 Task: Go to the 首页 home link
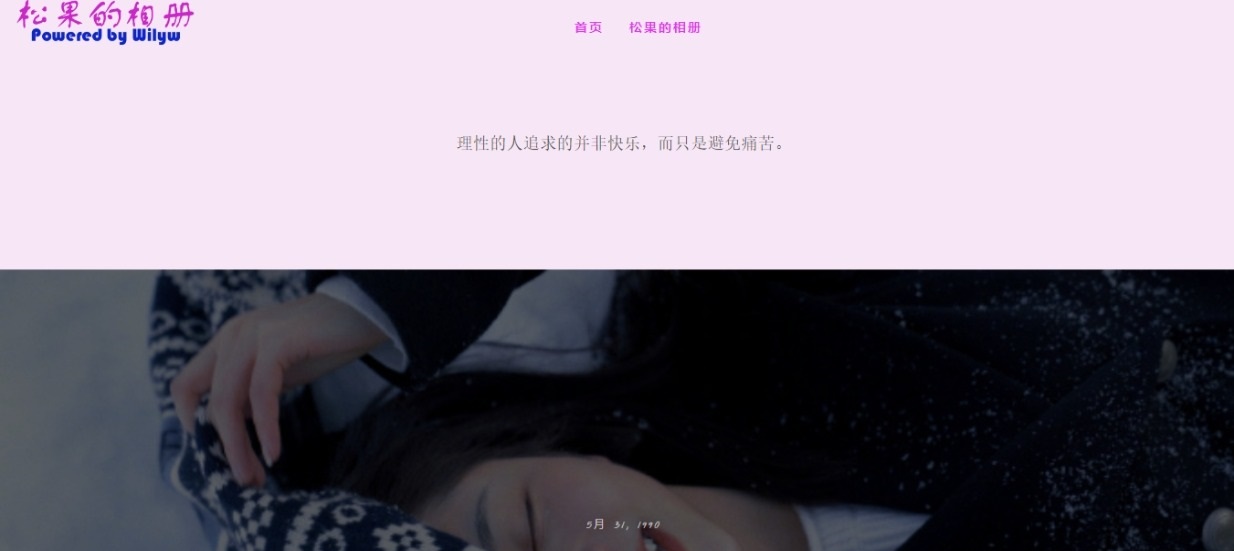[588, 28]
